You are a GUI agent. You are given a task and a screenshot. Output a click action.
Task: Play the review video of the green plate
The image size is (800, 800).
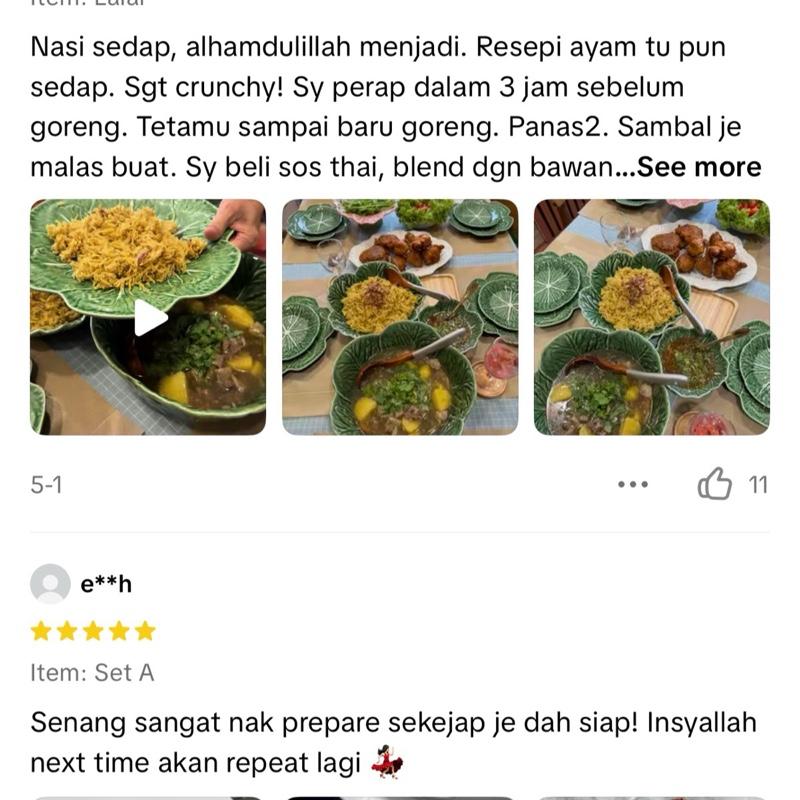[x=148, y=317]
